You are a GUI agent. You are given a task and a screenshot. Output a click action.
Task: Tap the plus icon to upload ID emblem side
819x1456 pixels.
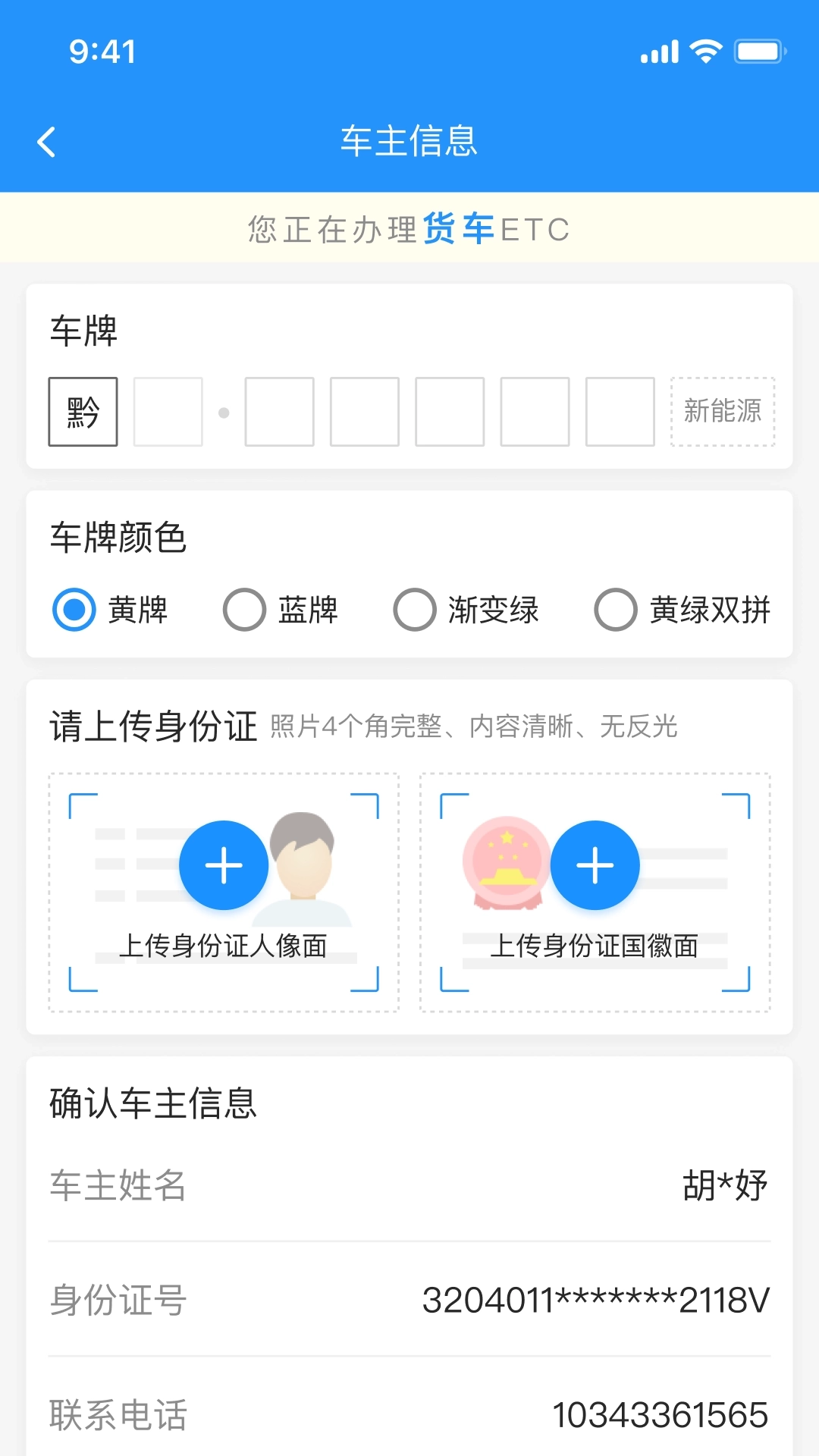pyautogui.click(x=595, y=864)
